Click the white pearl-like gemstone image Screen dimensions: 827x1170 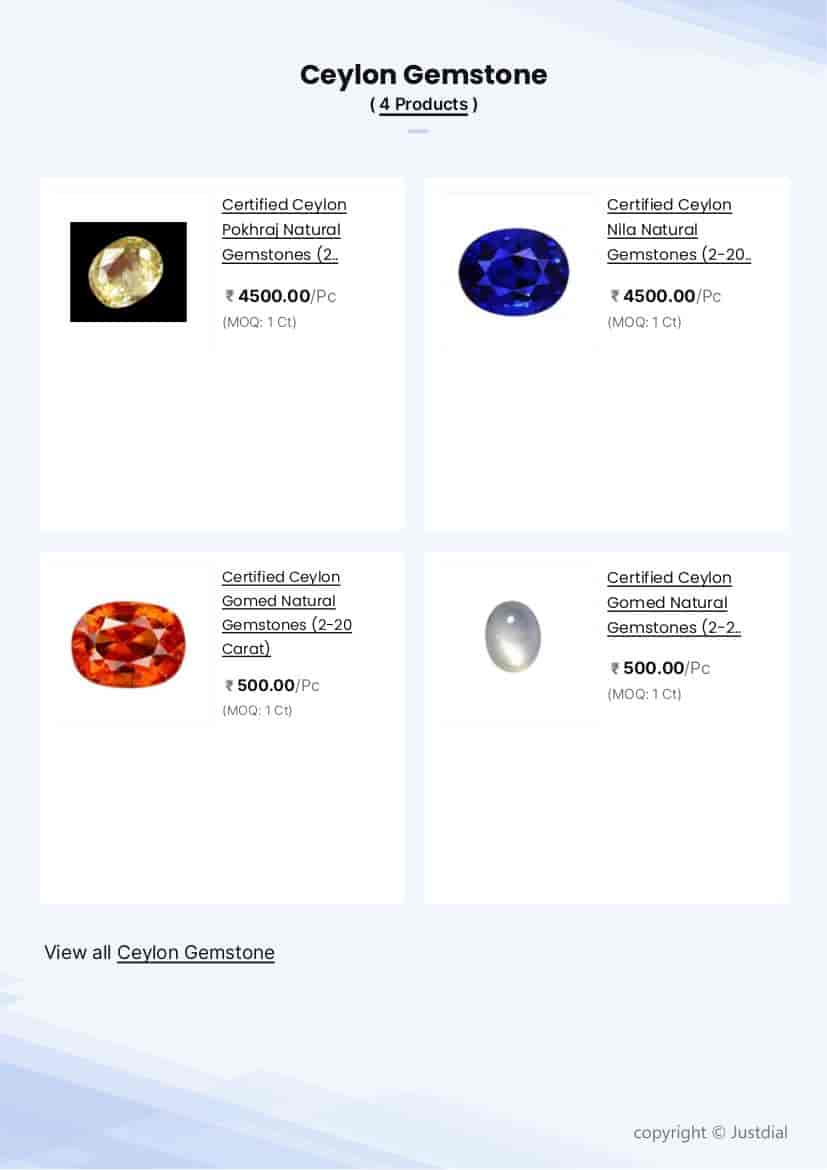[x=513, y=637]
